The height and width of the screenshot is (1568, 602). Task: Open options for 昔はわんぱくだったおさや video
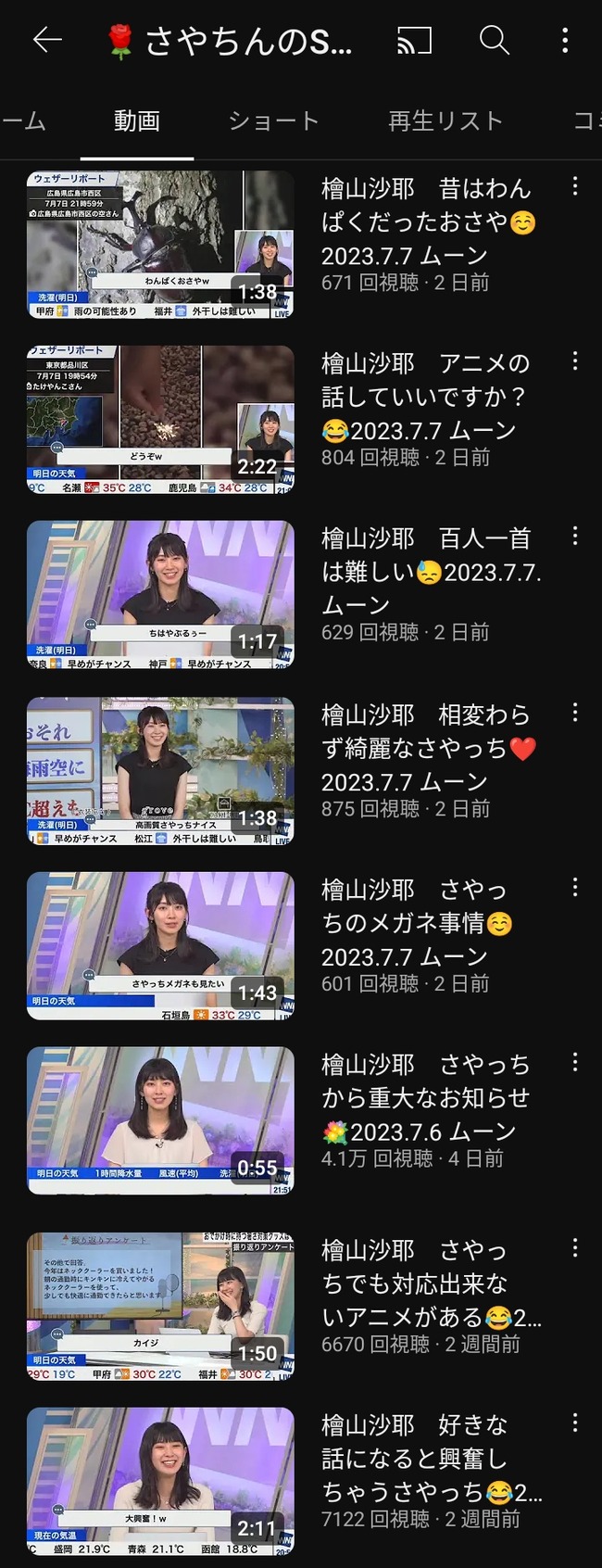[575, 186]
